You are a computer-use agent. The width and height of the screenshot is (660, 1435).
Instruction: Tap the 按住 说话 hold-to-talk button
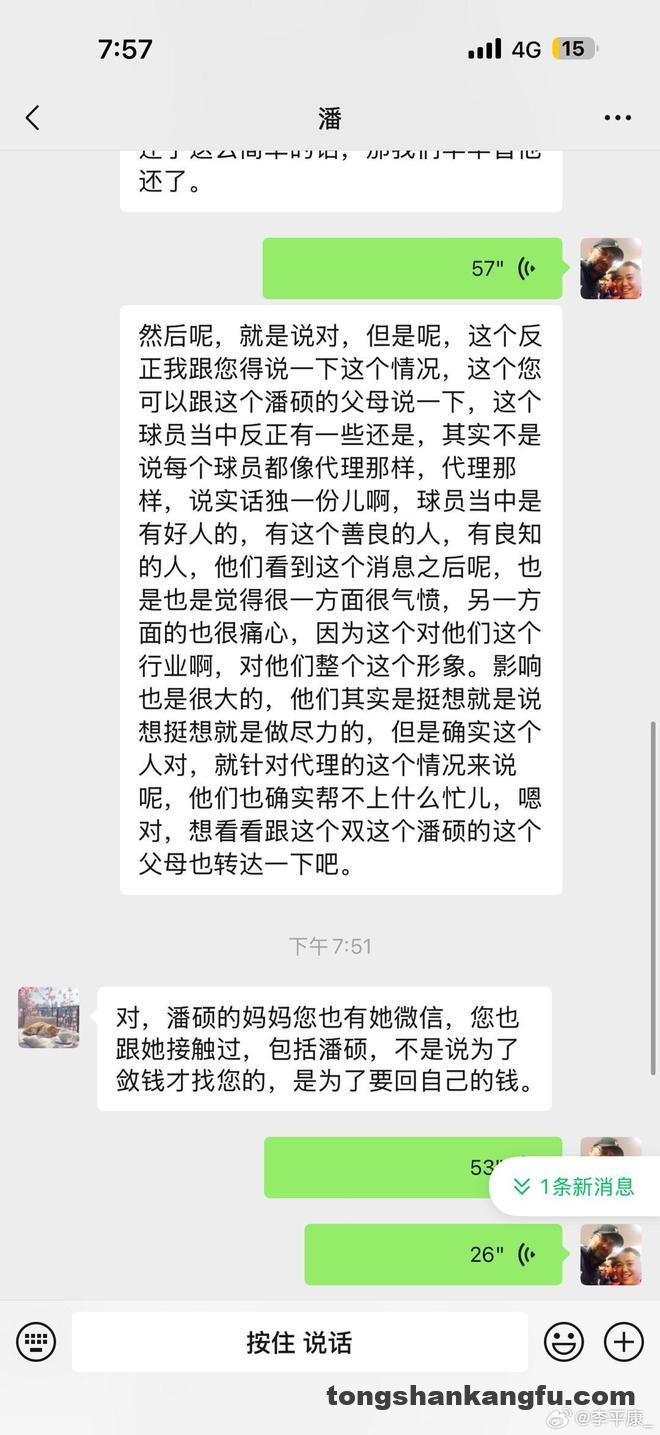coord(299,1342)
